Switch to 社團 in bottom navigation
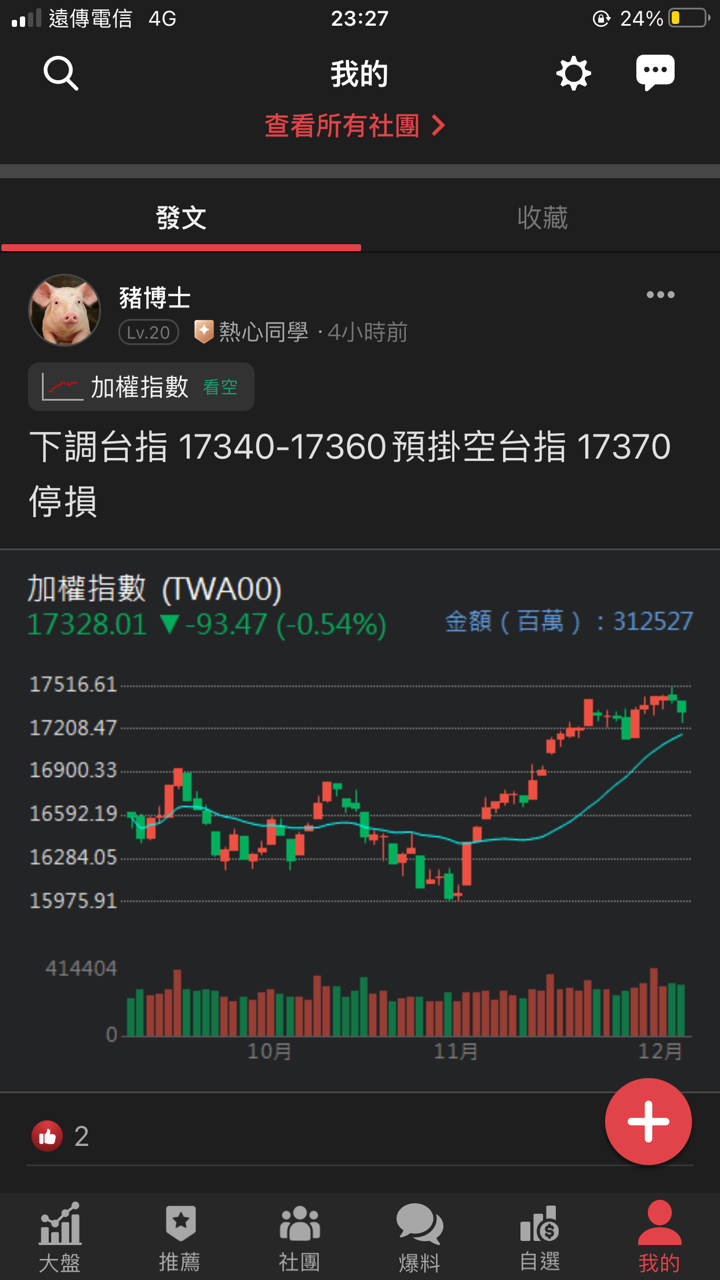The width and height of the screenshot is (720, 1280). tap(299, 1238)
